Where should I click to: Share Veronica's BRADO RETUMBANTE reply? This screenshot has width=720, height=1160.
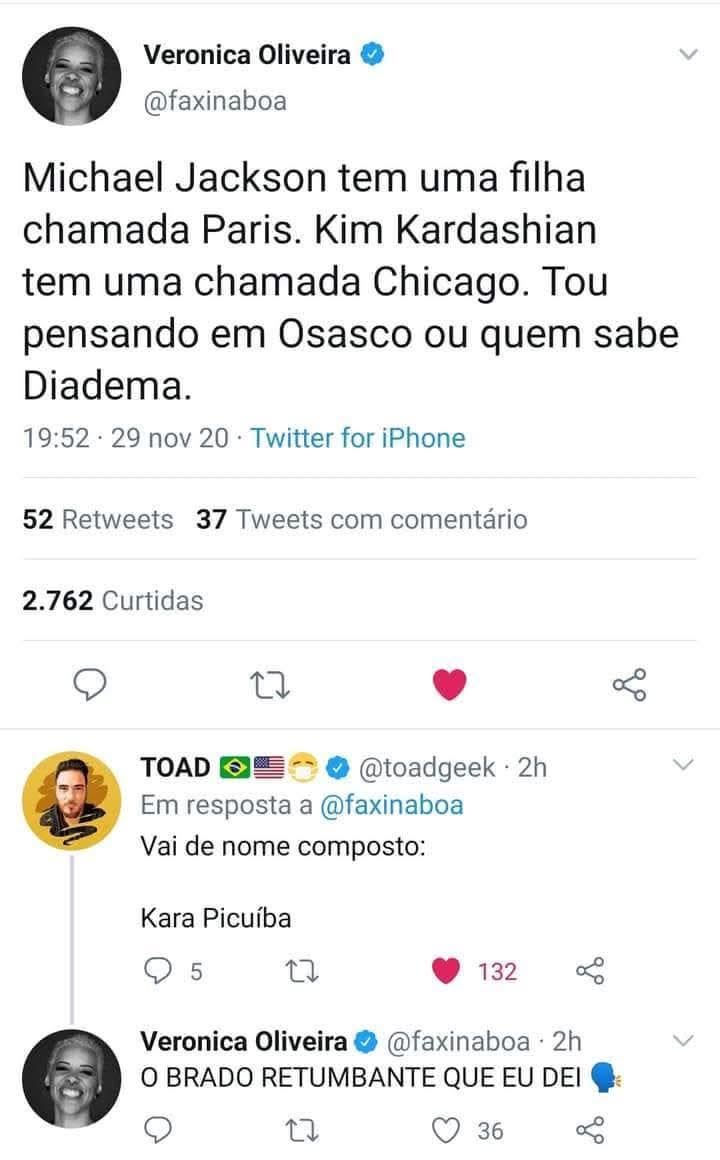(590, 1131)
